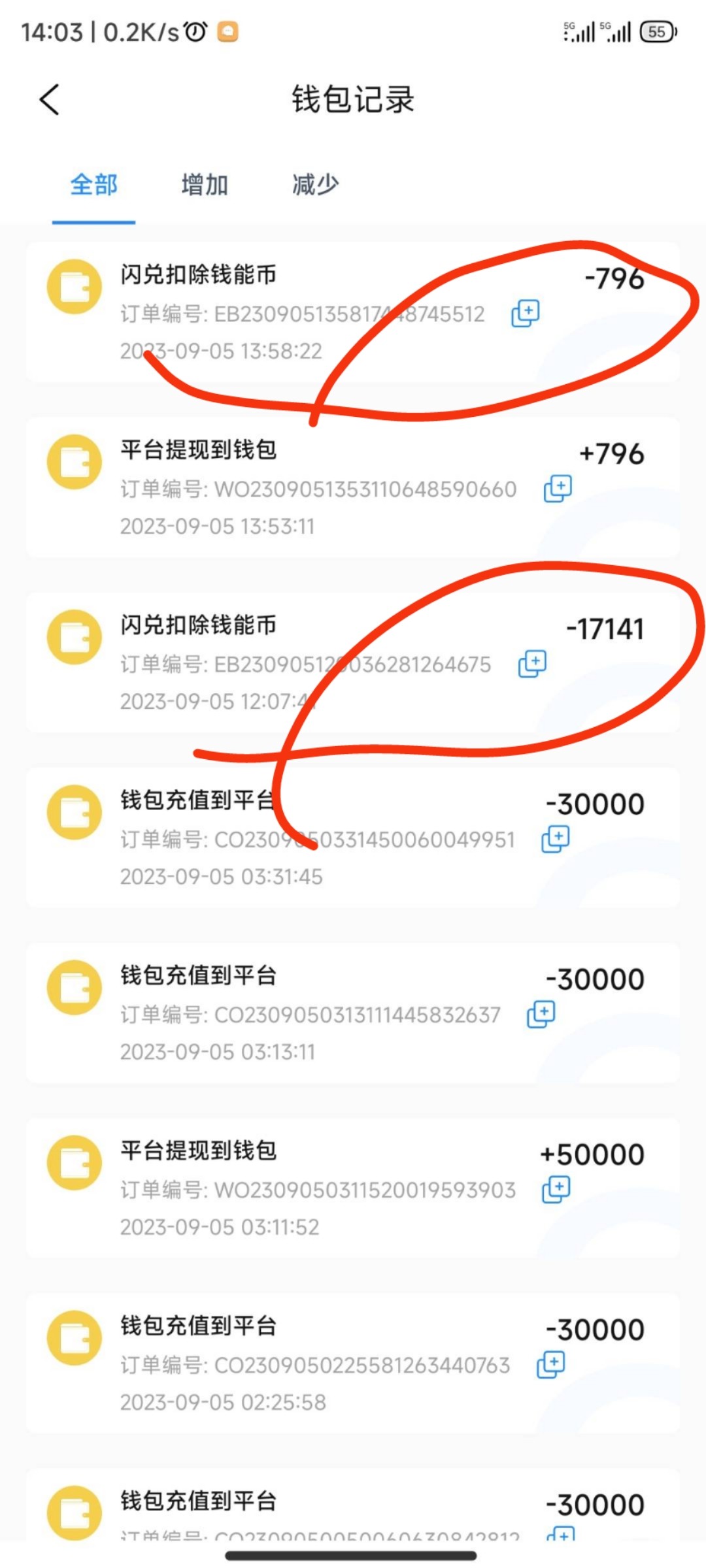This screenshot has height=1568, width=706.
Task: Copy order number of +796 withdrawal record
Action: 558,489
